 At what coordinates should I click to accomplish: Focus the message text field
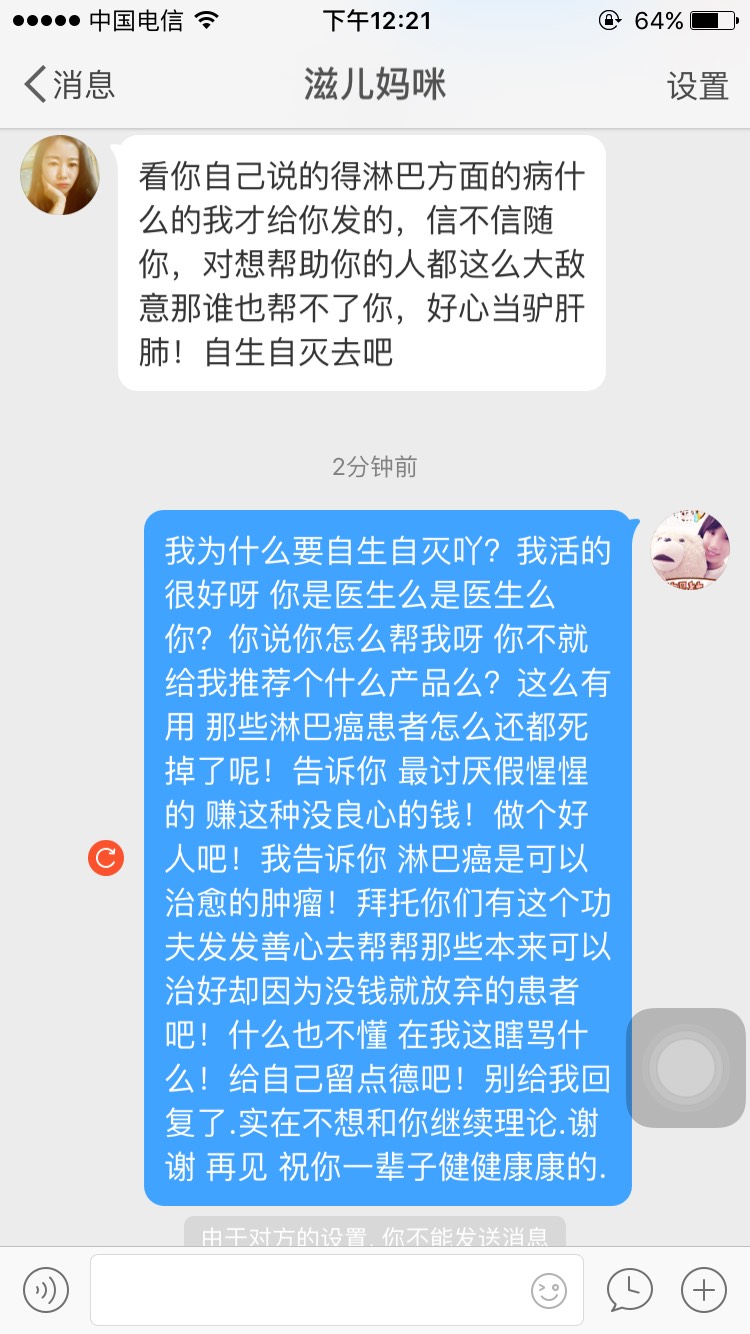tap(310, 1289)
